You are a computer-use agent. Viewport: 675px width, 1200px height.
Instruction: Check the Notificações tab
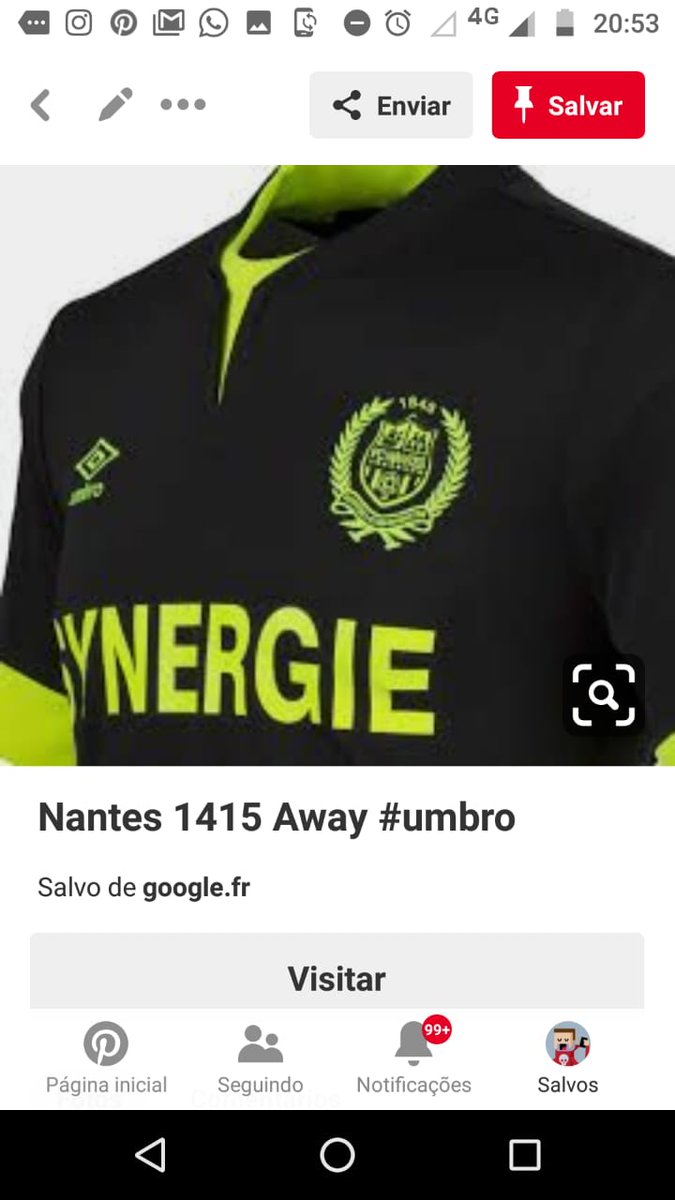pyautogui.click(x=414, y=1058)
